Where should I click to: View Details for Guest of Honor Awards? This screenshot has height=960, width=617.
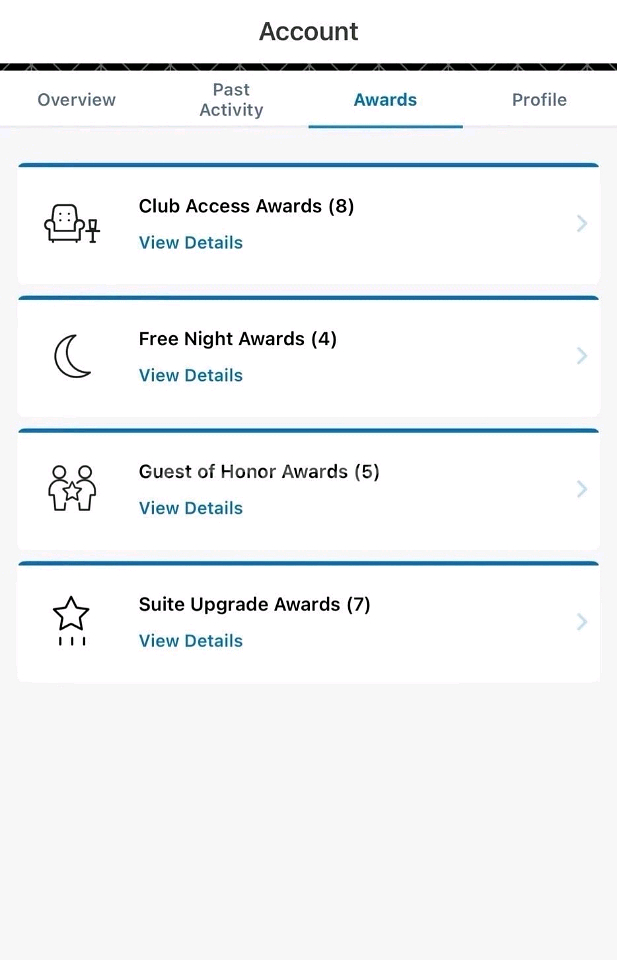(x=191, y=508)
